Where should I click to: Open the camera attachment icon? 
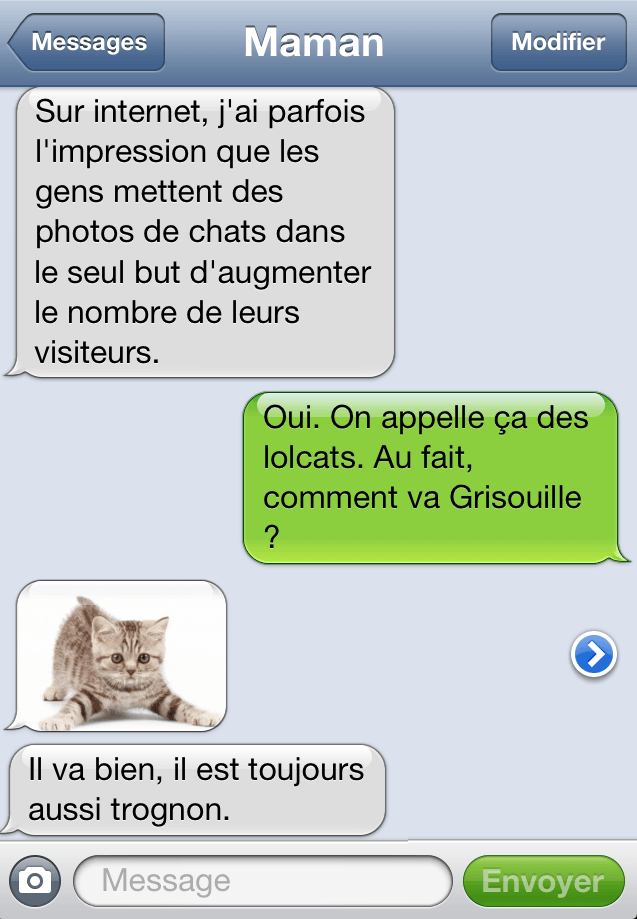35,880
